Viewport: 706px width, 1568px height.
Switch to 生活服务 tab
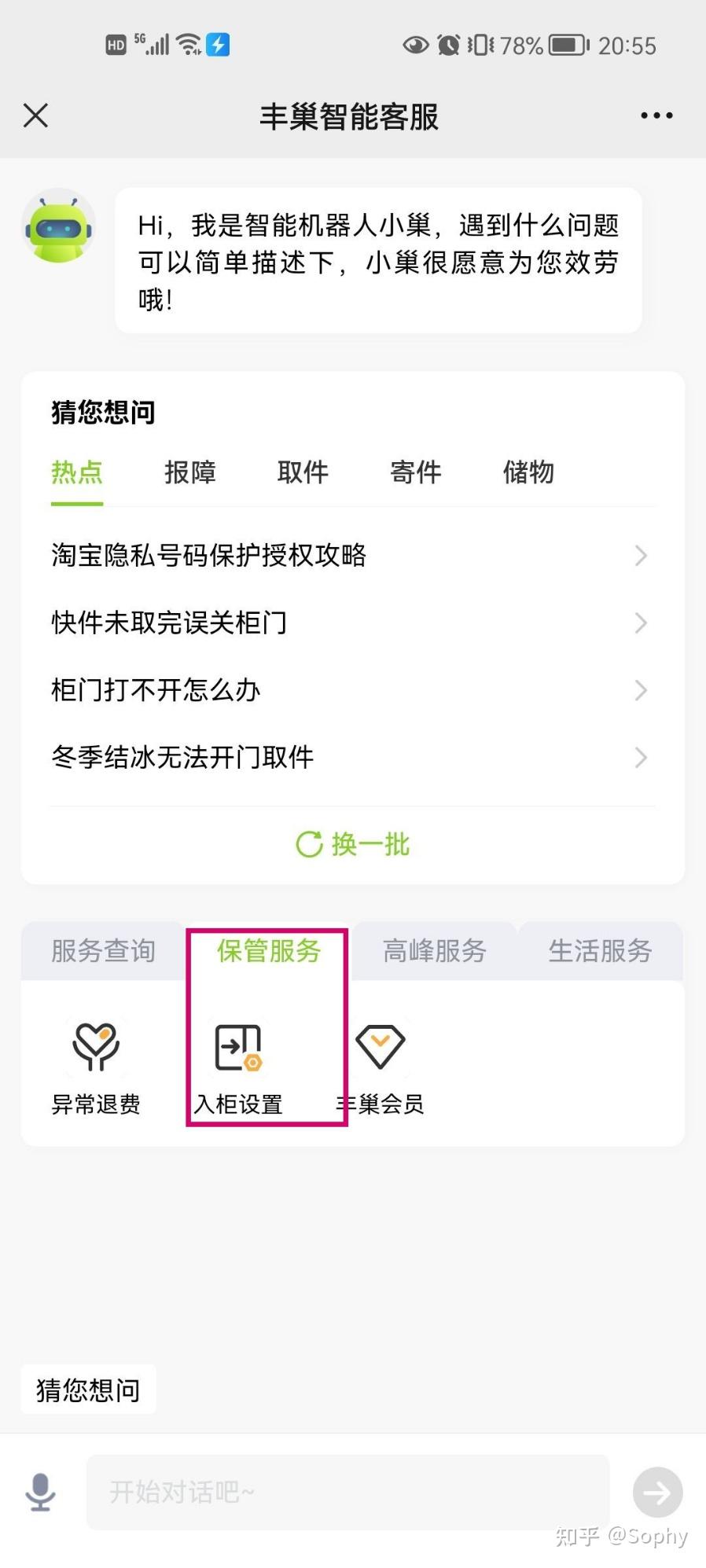(601, 950)
